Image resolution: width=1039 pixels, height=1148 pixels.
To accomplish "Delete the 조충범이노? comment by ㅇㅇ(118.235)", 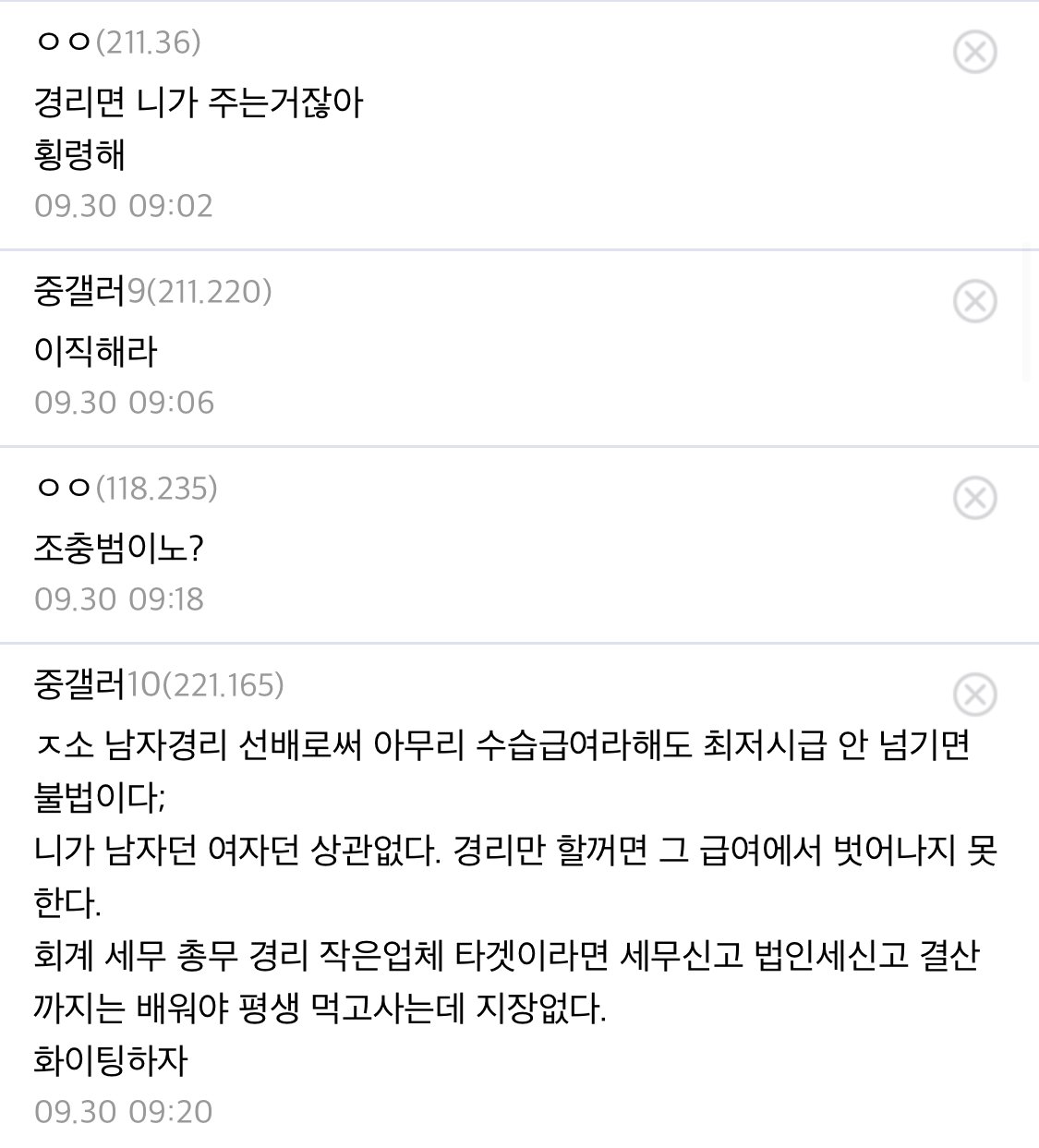I will tap(974, 499).
